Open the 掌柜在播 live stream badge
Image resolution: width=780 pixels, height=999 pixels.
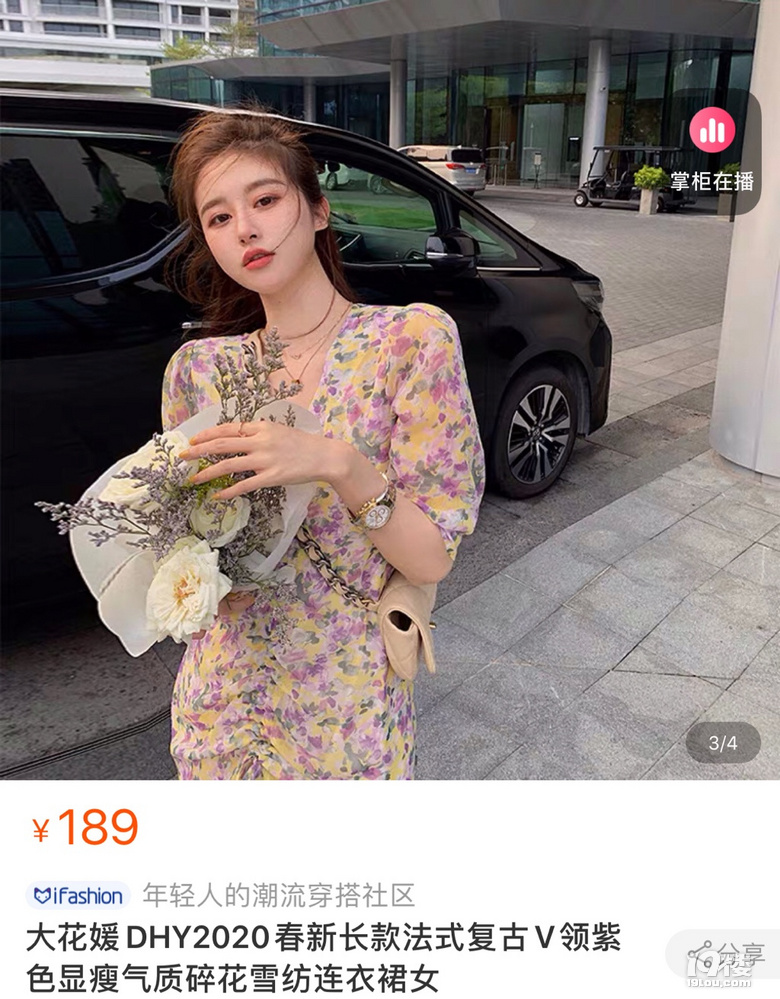[x=713, y=152]
